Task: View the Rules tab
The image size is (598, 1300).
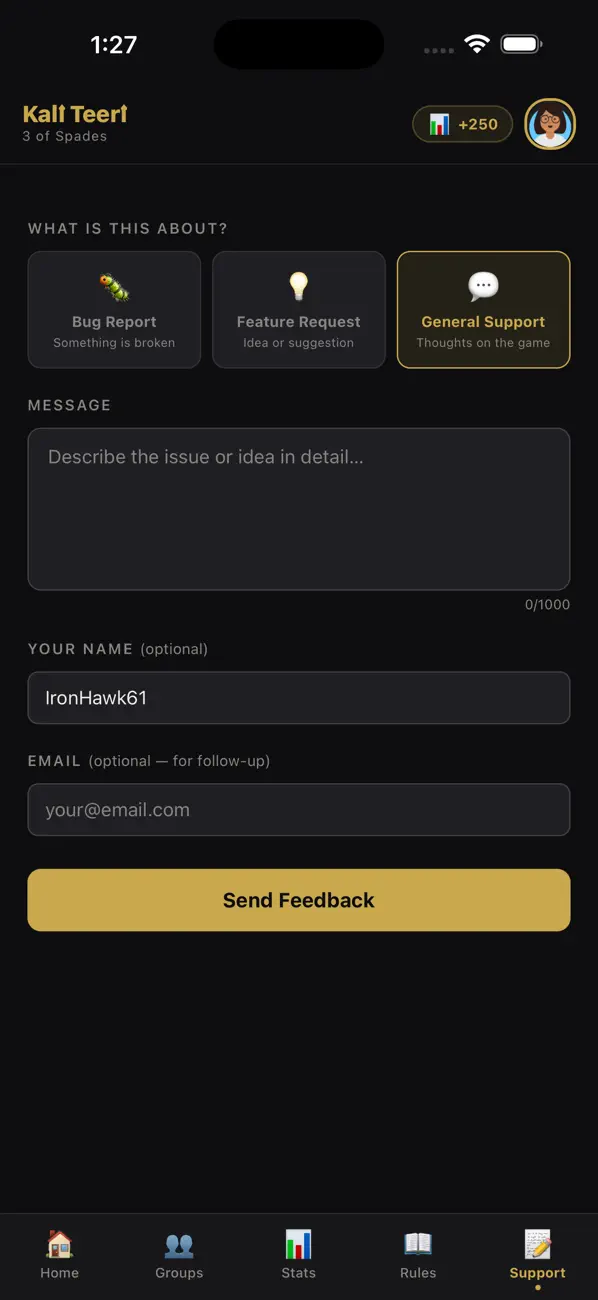Action: (418, 1255)
